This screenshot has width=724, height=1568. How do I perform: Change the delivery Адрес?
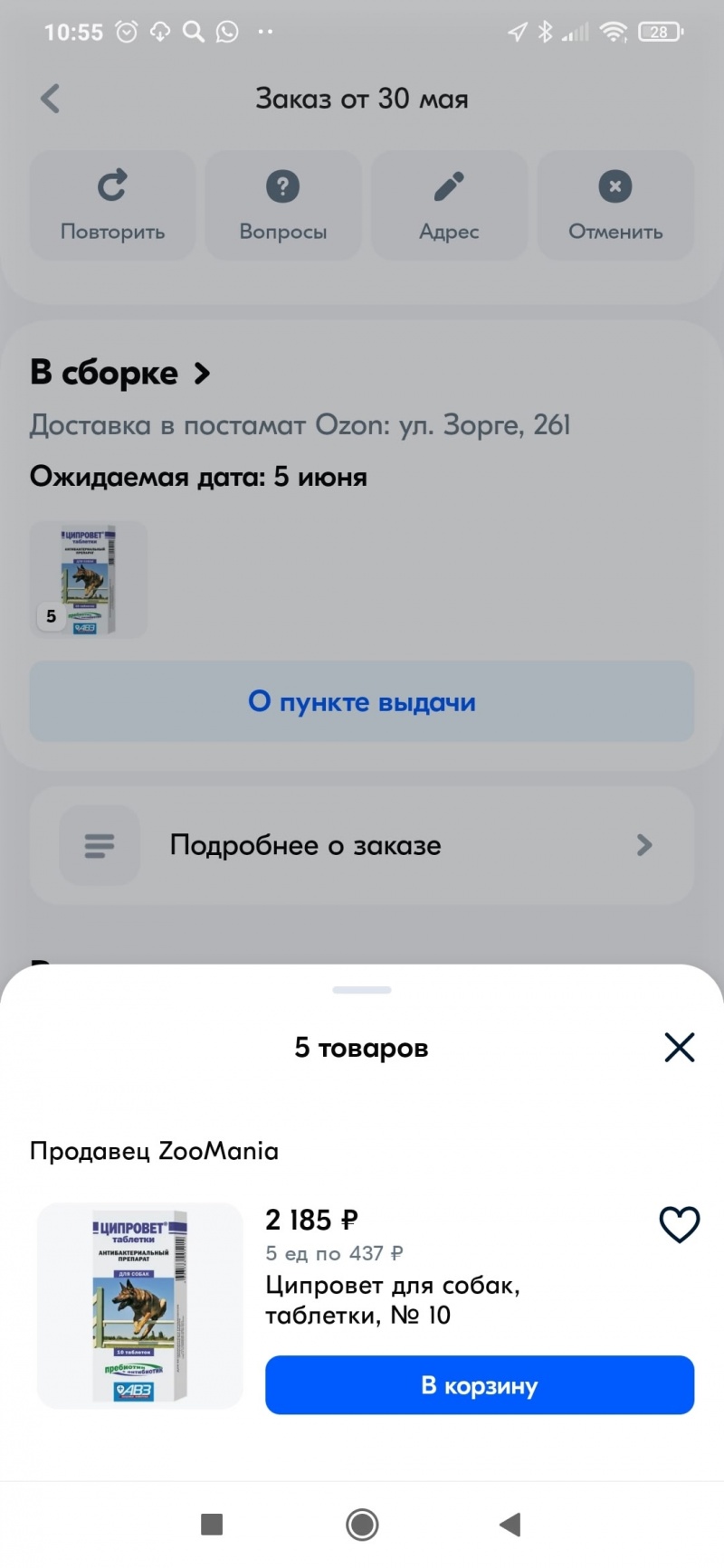tap(449, 206)
